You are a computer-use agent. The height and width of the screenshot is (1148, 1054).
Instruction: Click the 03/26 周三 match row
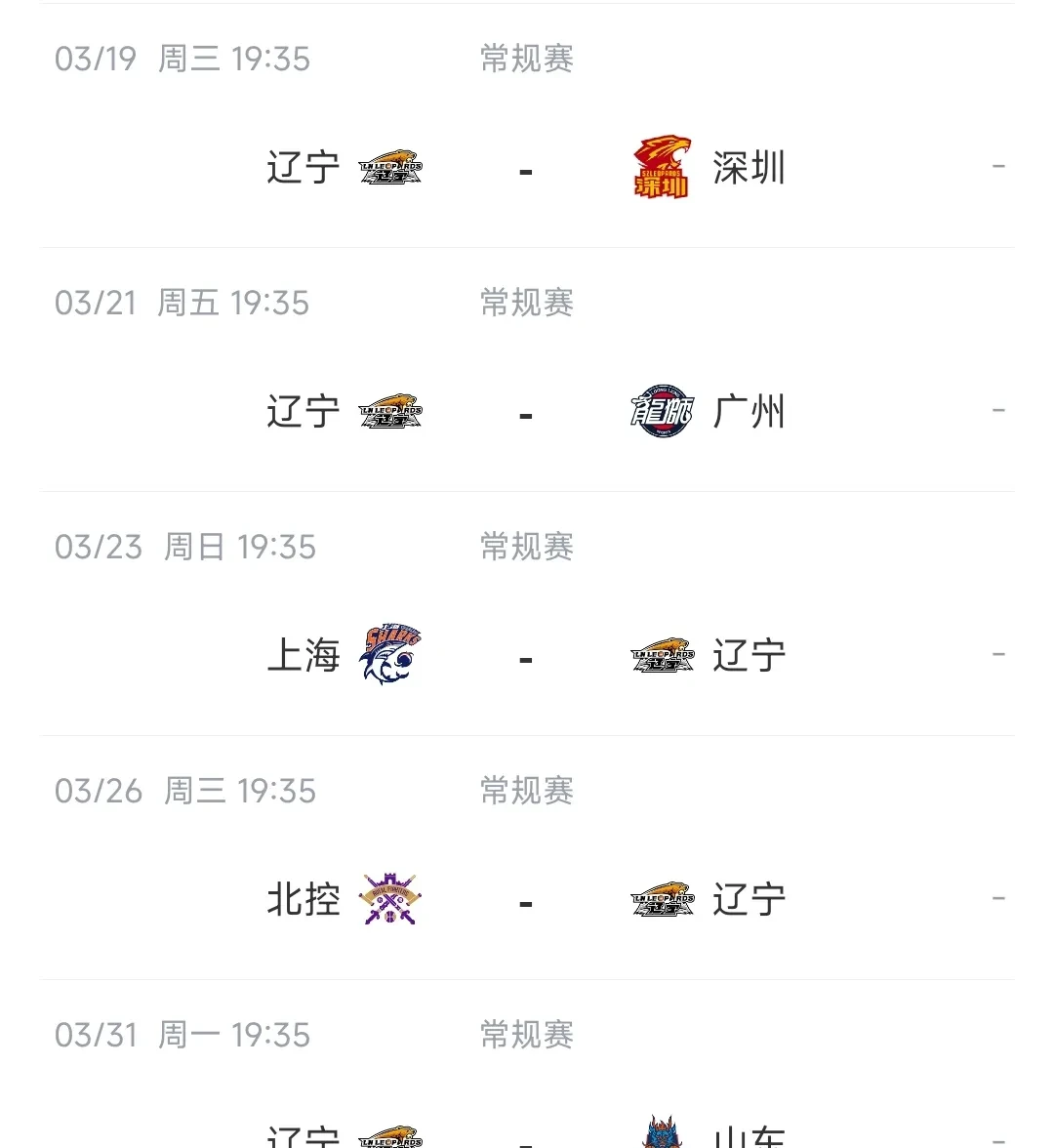coord(184,792)
